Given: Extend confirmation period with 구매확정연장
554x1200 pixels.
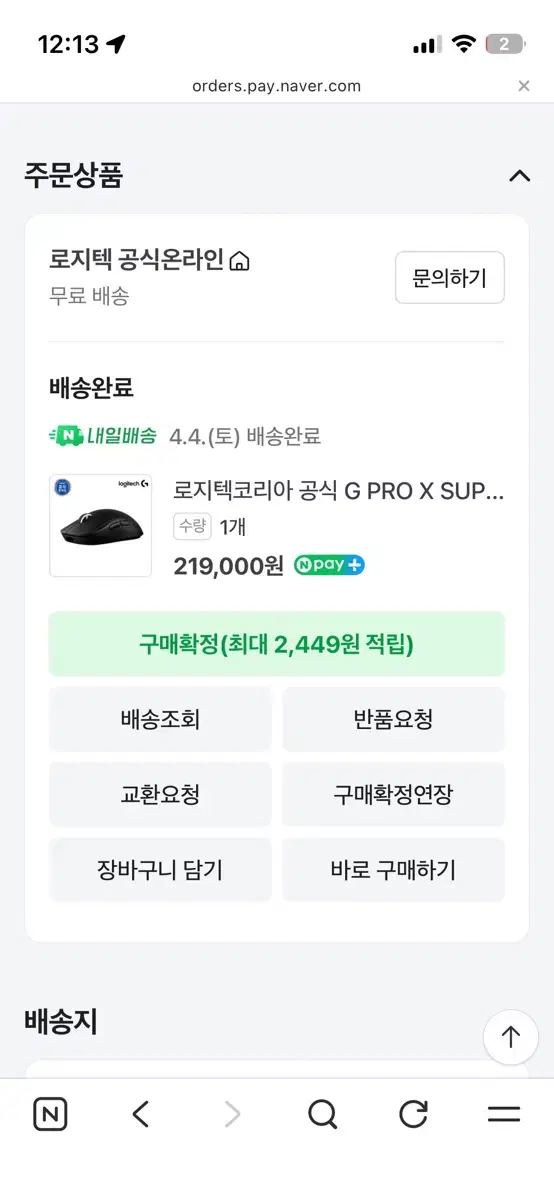Looking at the screenshot, I should 393,795.
